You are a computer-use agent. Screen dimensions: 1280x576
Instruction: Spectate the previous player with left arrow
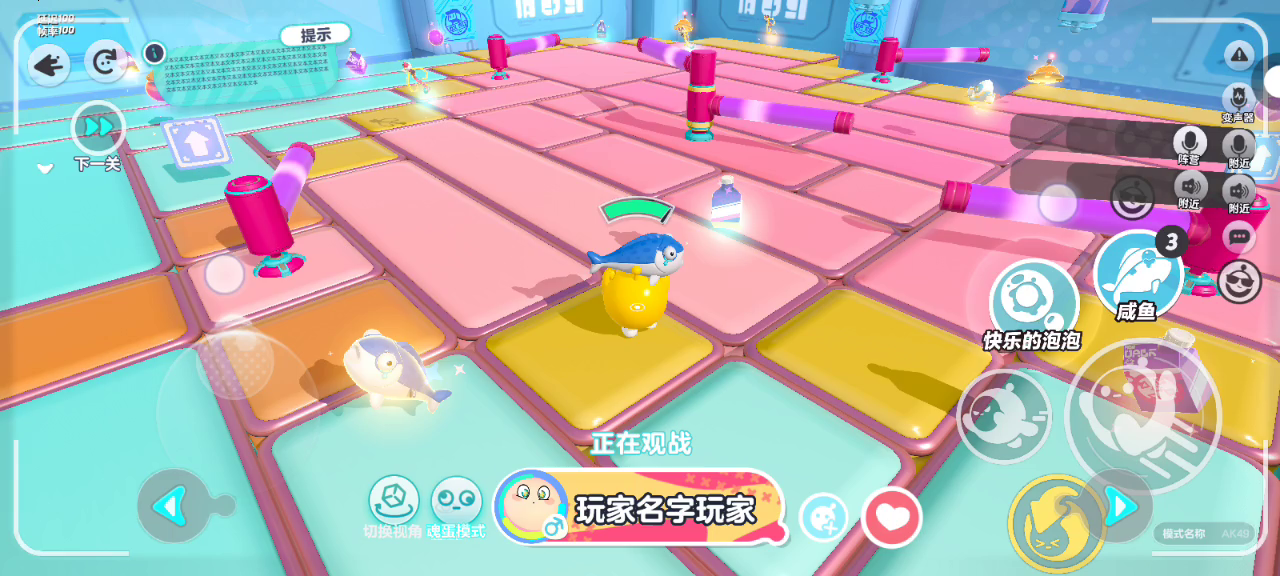pos(172,506)
